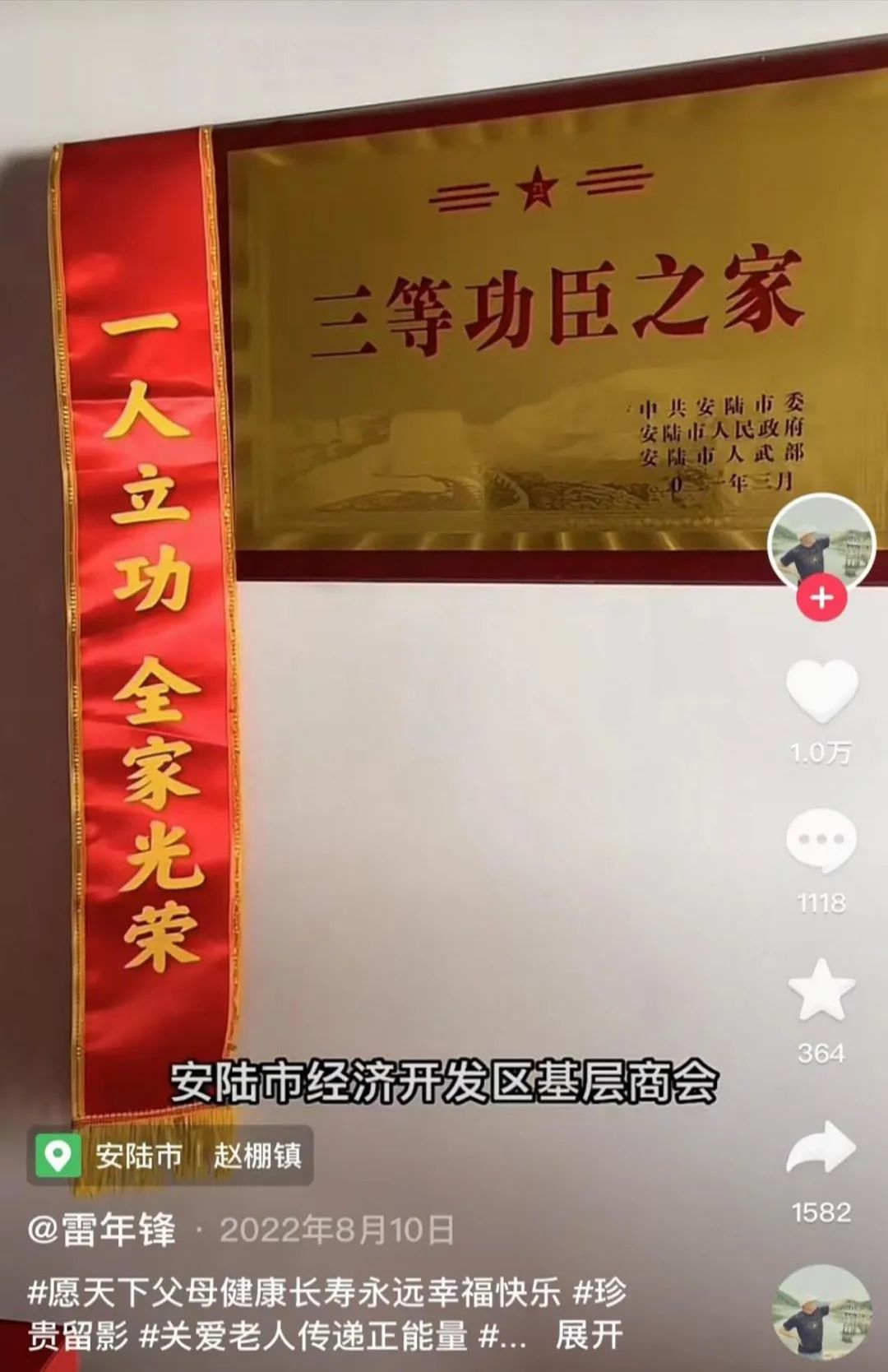Expand the caption with 展开
Image resolution: width=888 pixels, height=1372 pixels.
589,1335
